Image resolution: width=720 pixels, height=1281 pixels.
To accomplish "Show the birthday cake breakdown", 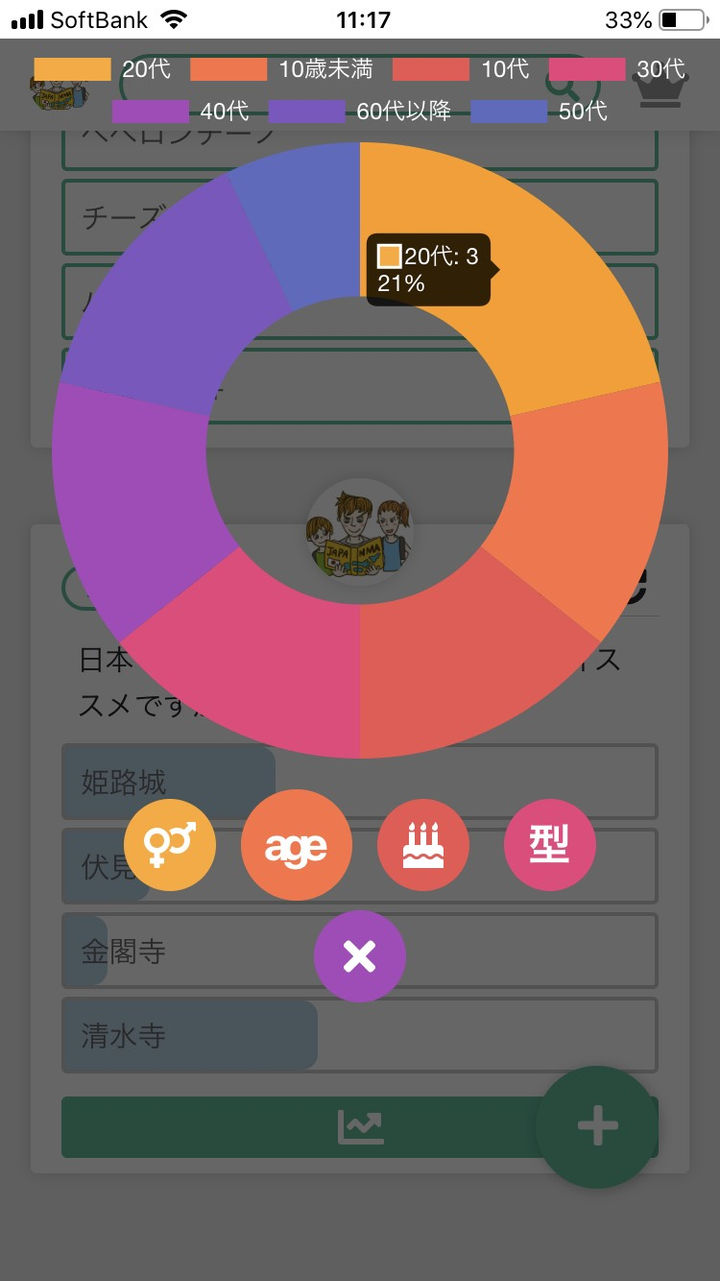I will (423, 845).
